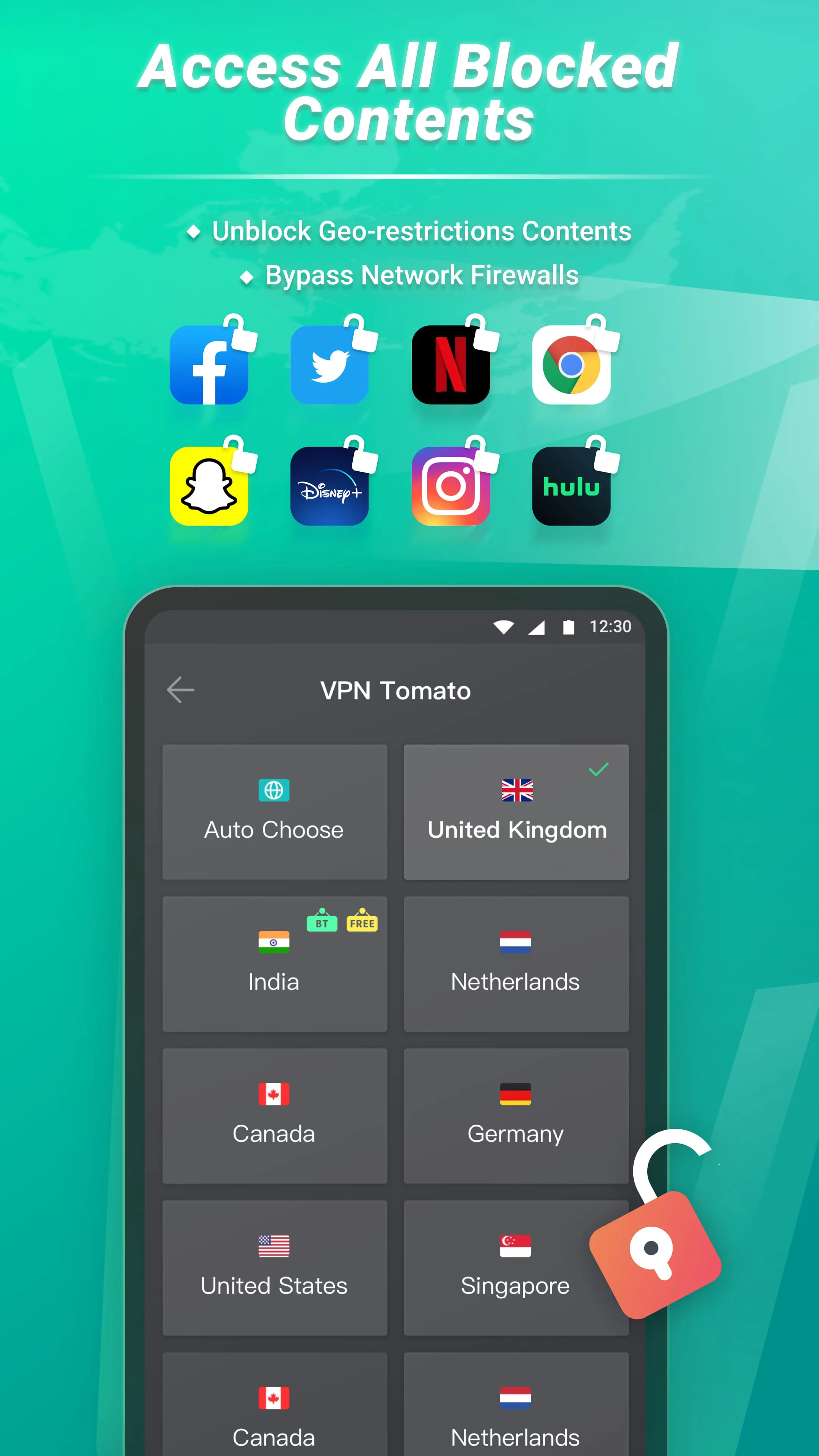Tap the back arrow in the header

coord(180,690)
